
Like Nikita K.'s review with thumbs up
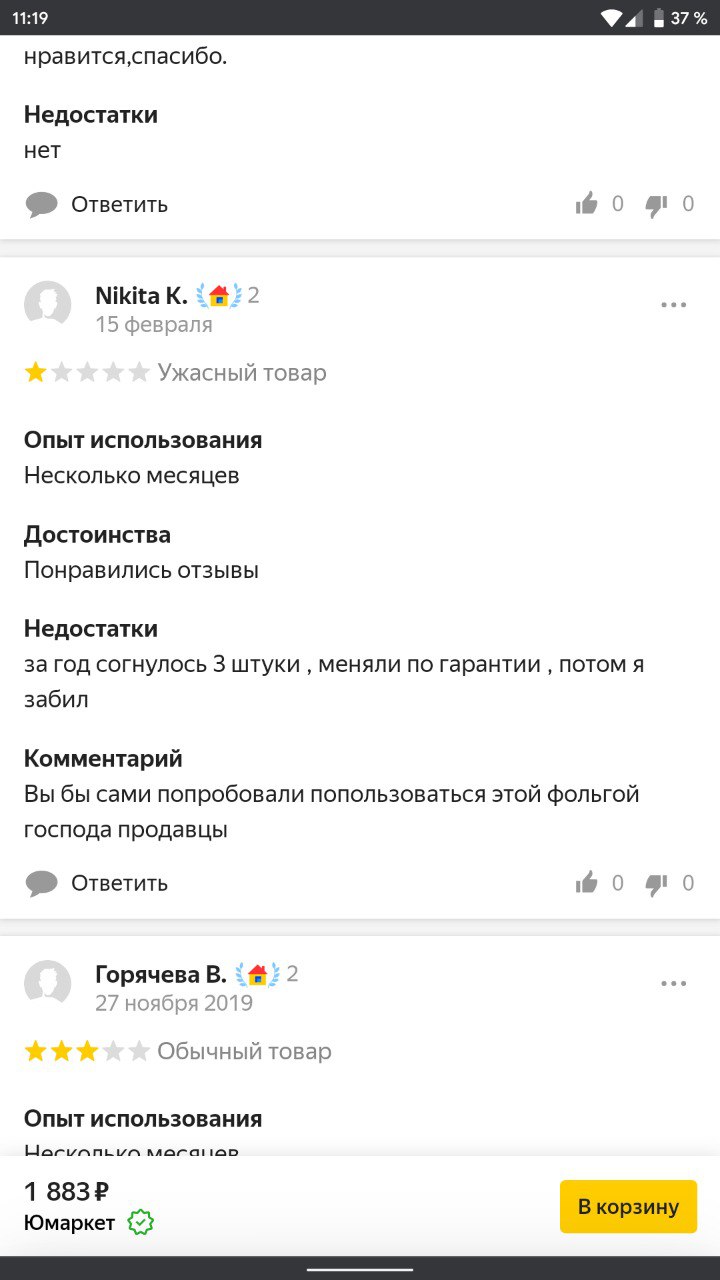[587, 883]
